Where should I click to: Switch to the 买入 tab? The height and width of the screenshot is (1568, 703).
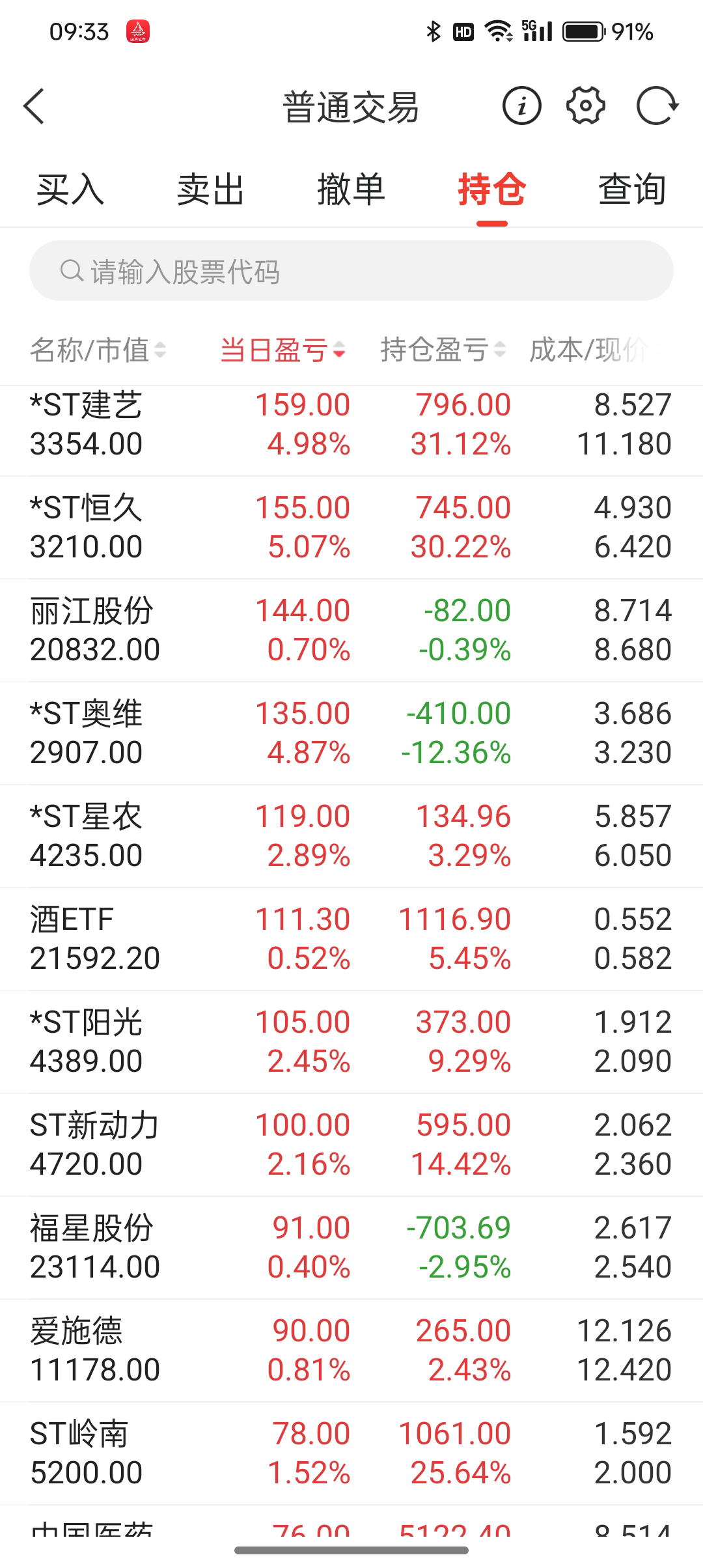(x=70, y=190)
